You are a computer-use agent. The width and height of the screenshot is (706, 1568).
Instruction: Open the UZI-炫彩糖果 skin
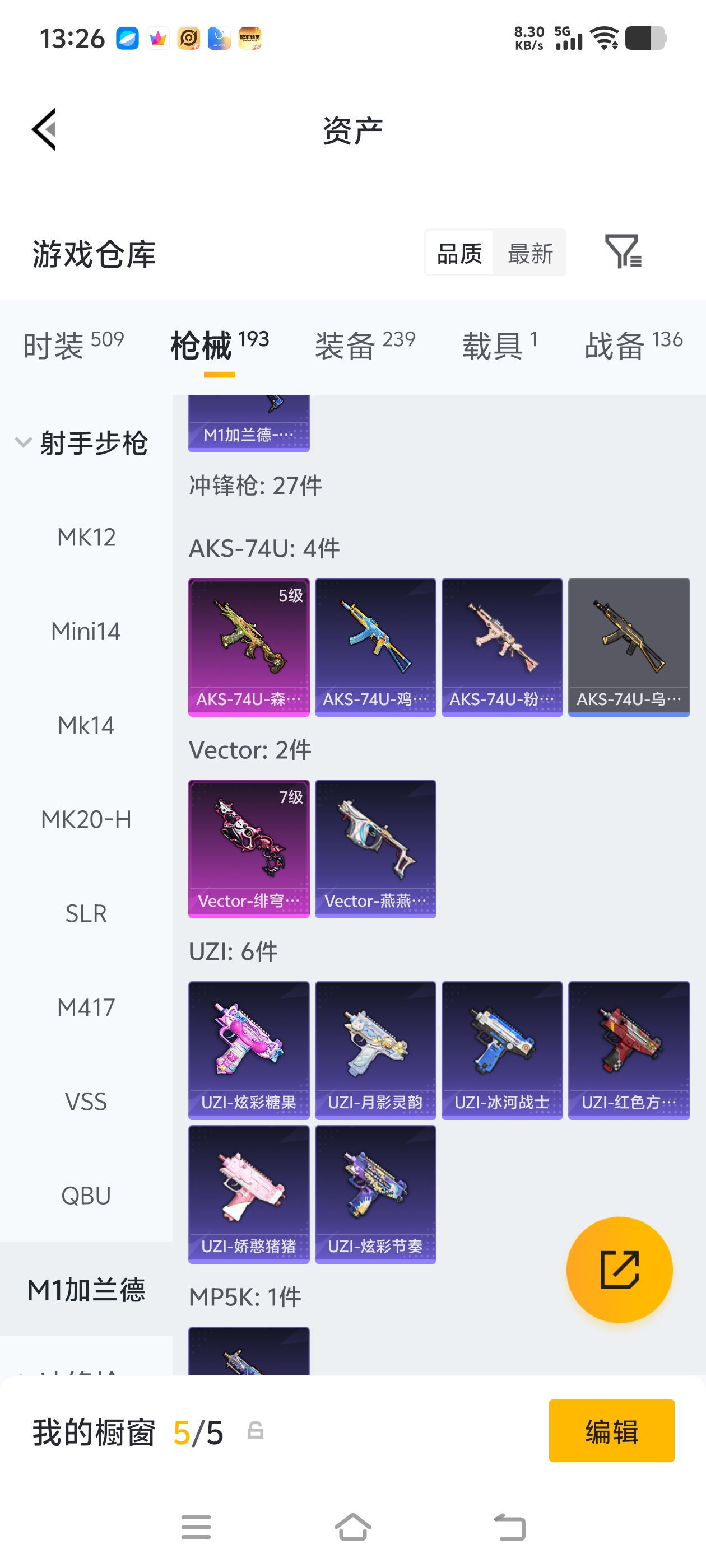pyautogui.click(x=249, y=1049)
